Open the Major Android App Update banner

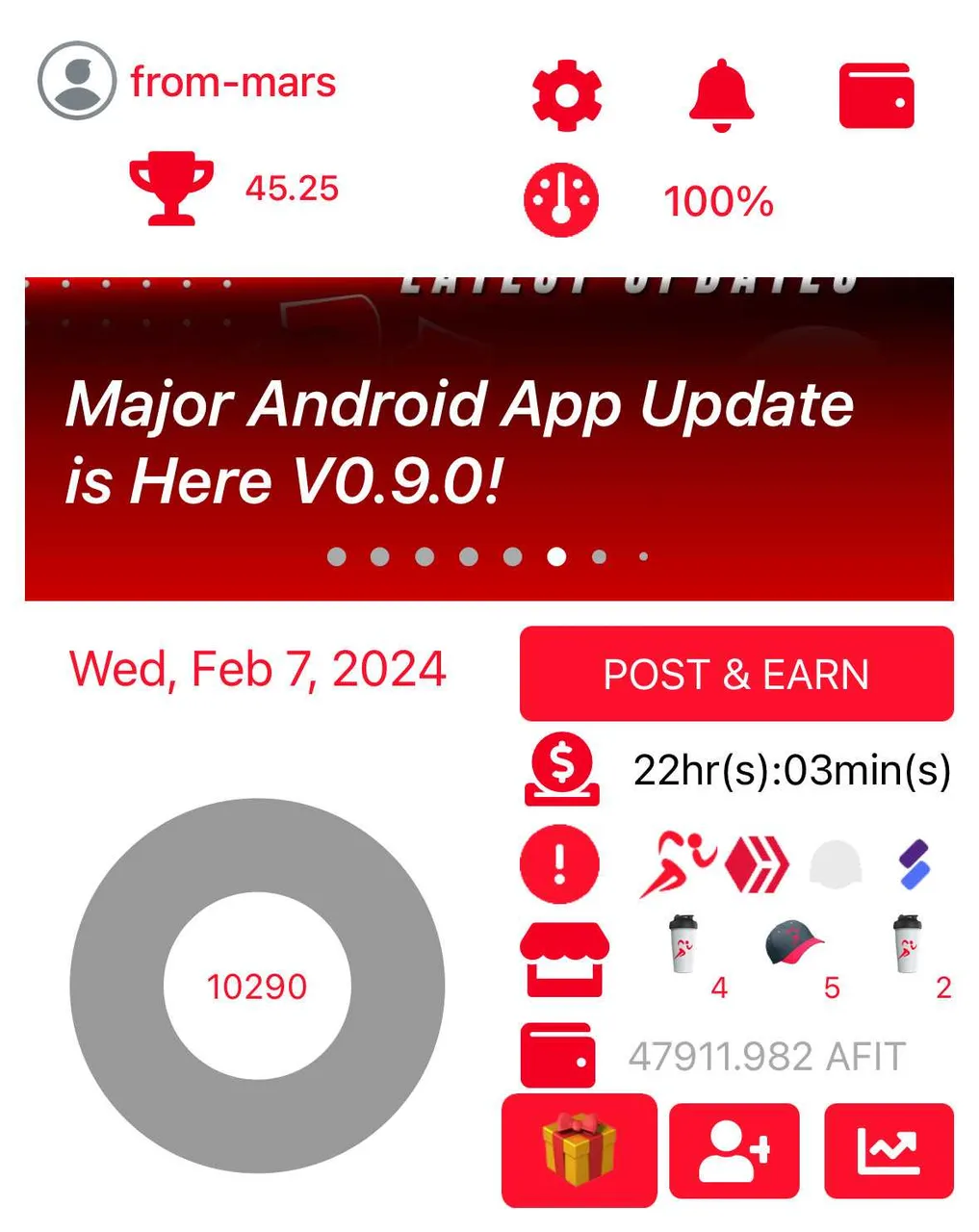[x=489, y=439]
